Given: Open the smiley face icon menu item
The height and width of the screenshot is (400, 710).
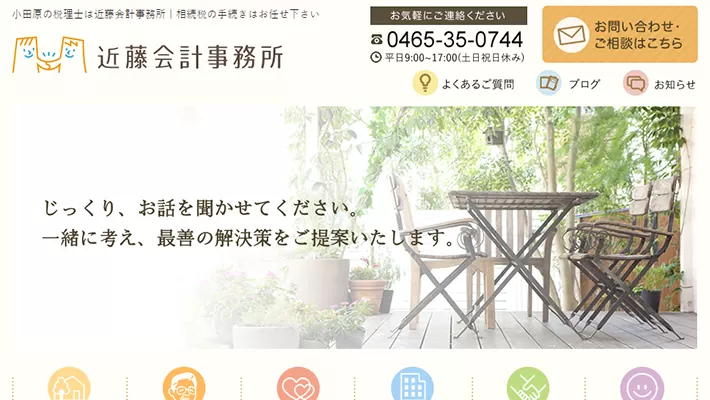Looking at the screenshot, I should (x=641, y=385).
